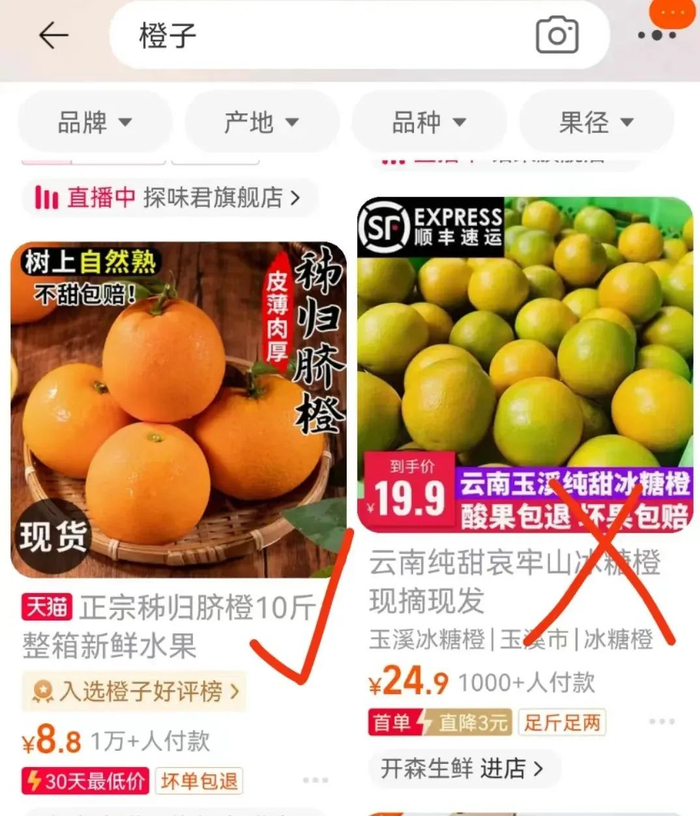View the 入选橙子好评榜 ranking

134,691
